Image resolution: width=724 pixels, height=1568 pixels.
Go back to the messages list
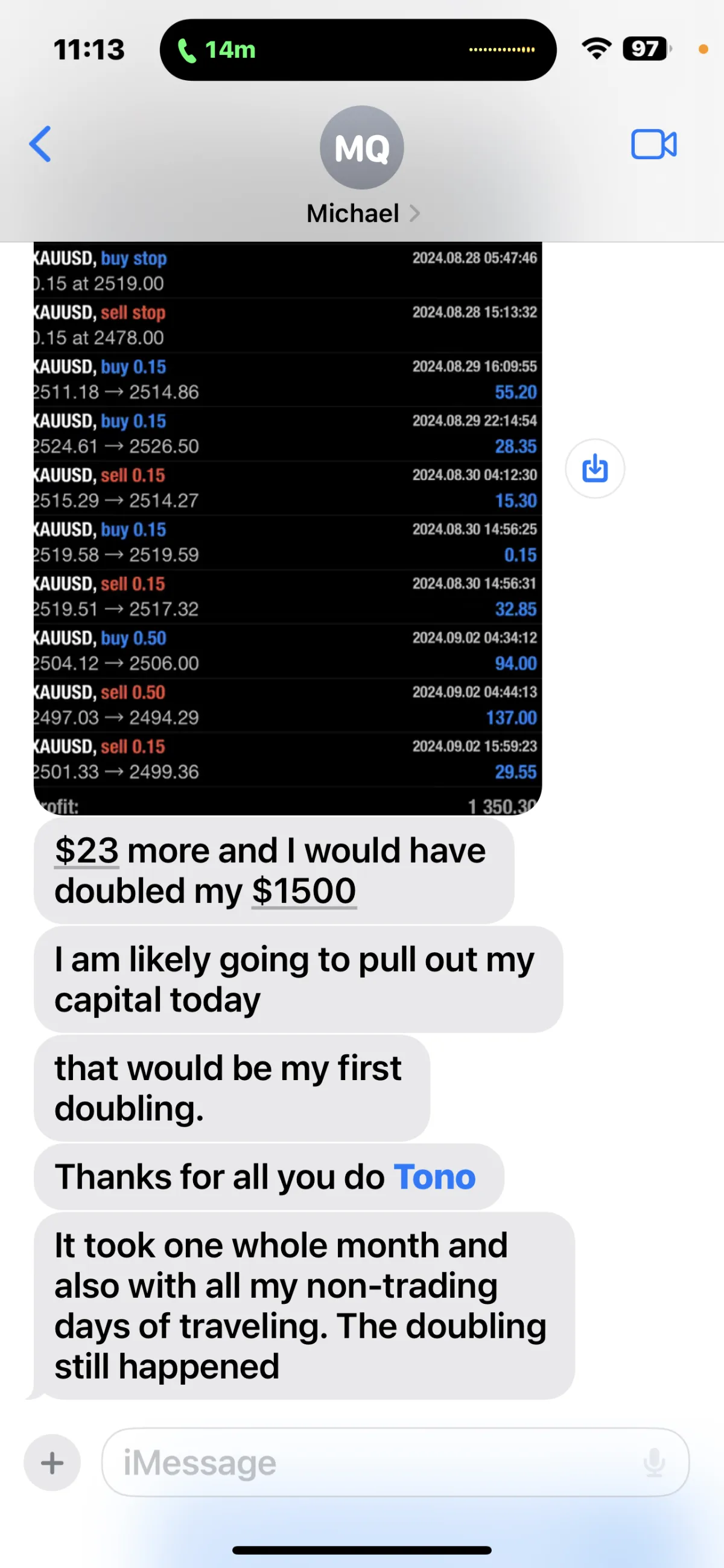pyautogui.click(x=40, y=144)
